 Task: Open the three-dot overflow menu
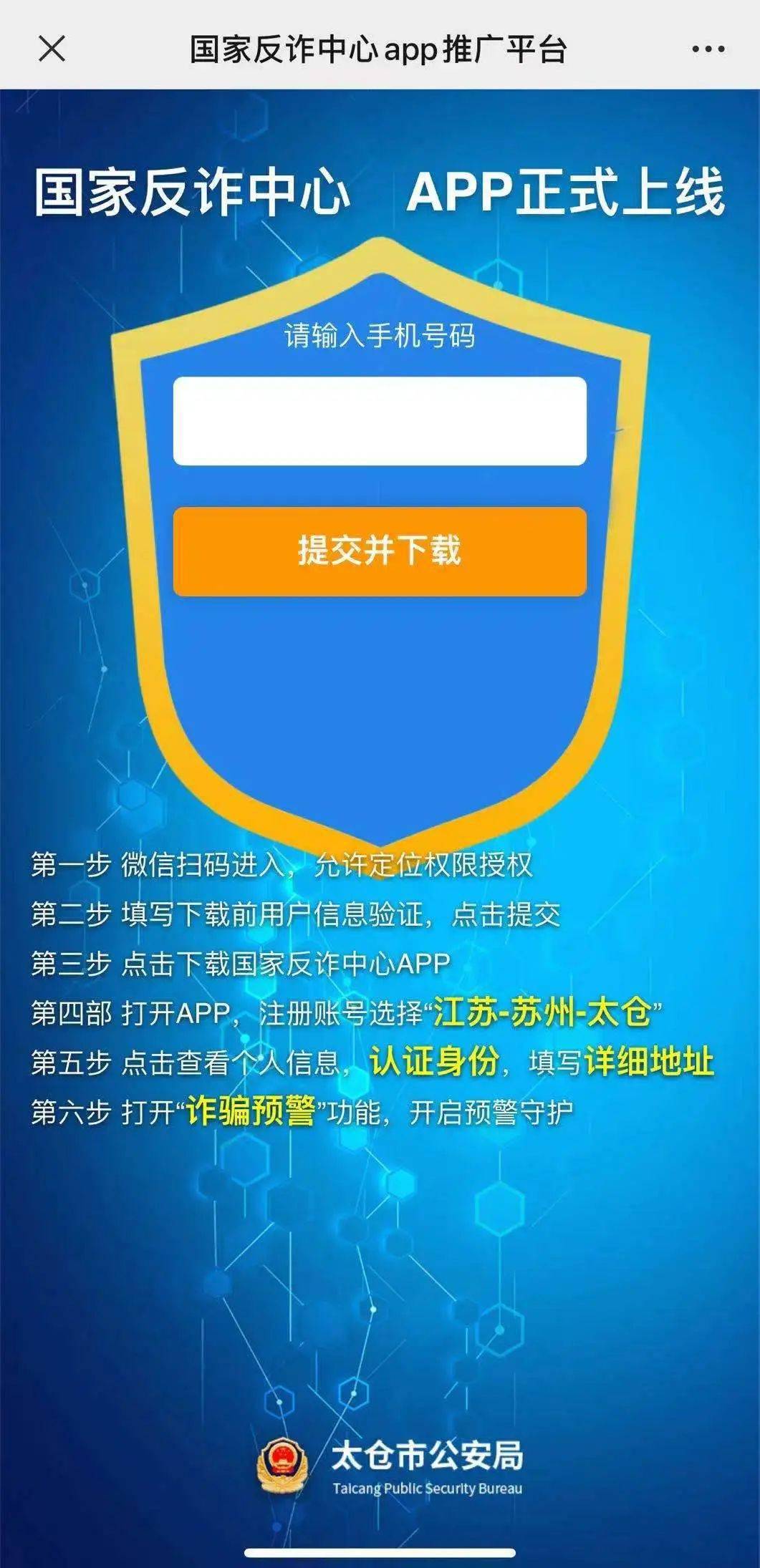(708, 49)
